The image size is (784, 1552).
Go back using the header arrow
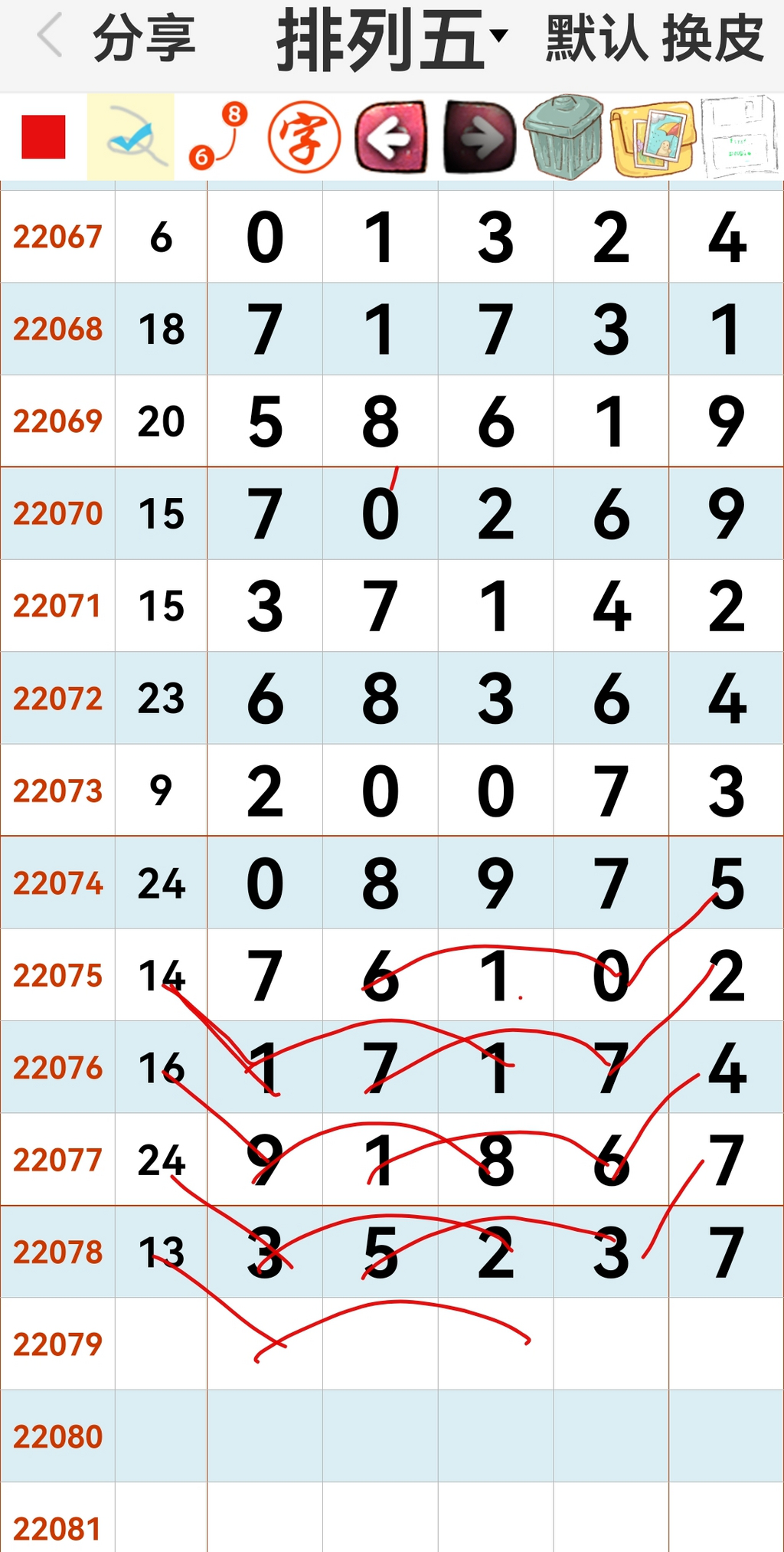tap(50, 37)
